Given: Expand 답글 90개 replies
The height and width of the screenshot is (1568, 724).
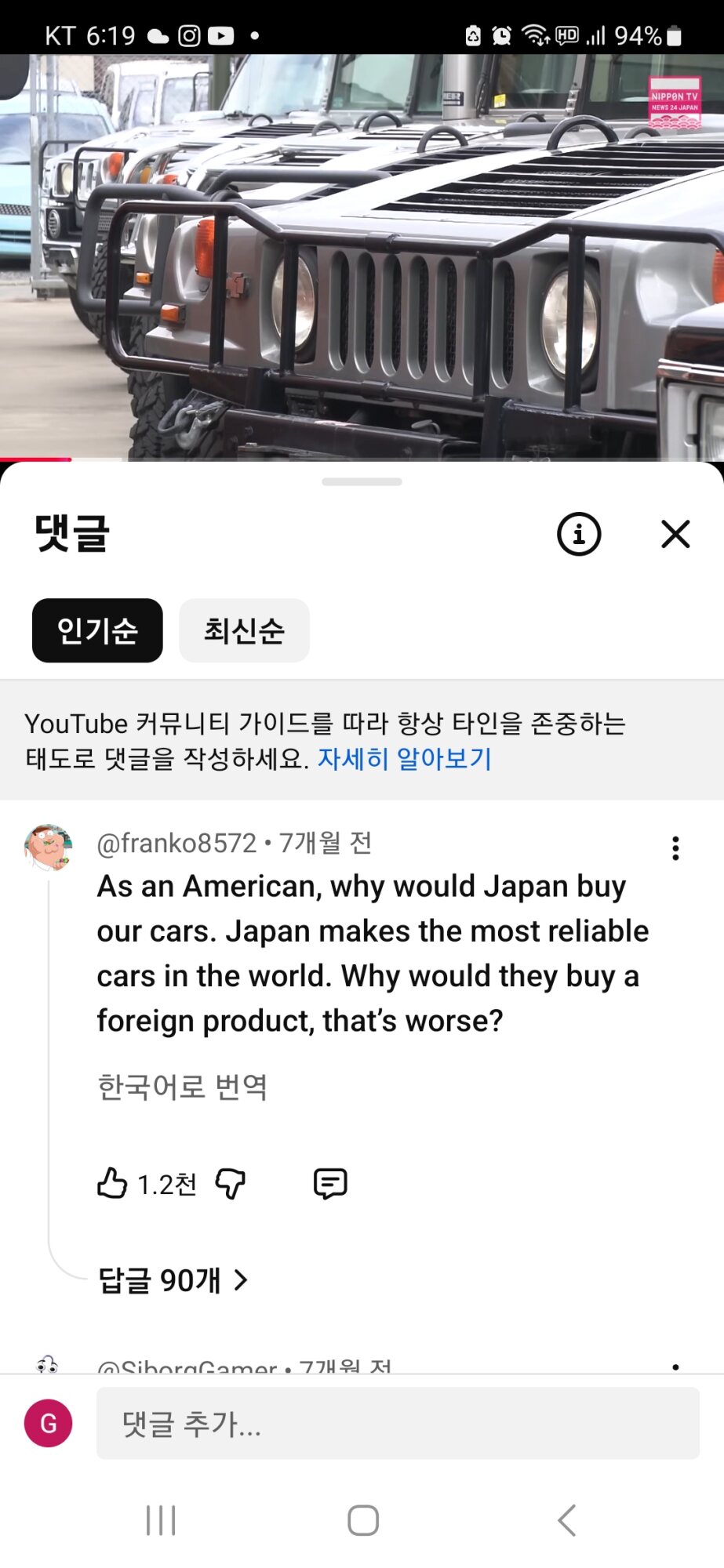Looking at the screenshot, I should click(173, 1280).
